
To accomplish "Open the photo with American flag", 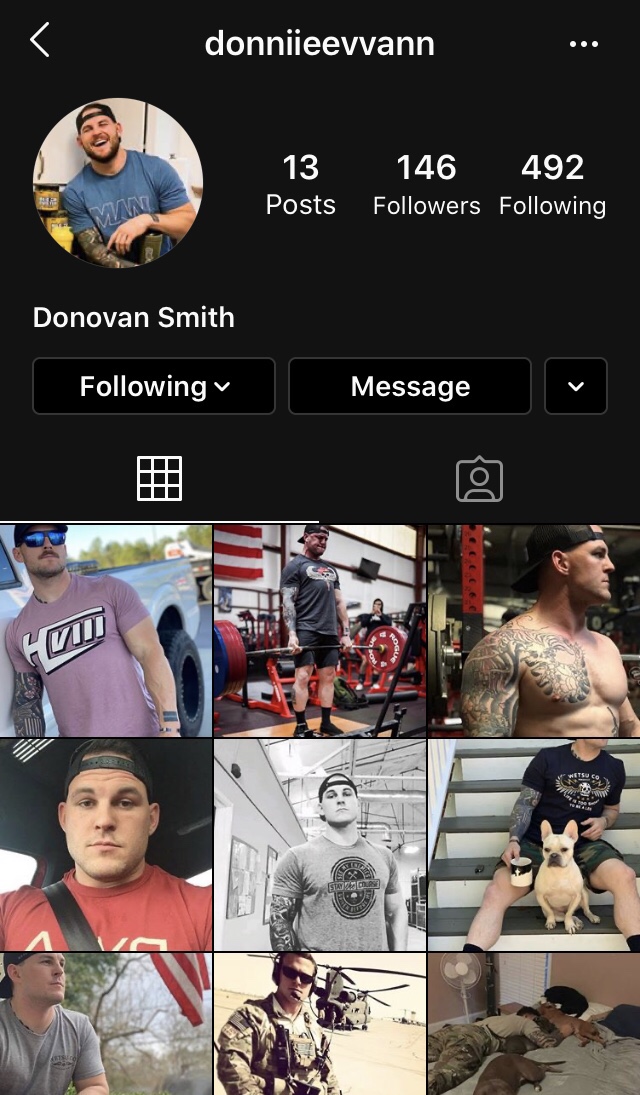I will pyautogui.click(x=105, y=1024).
